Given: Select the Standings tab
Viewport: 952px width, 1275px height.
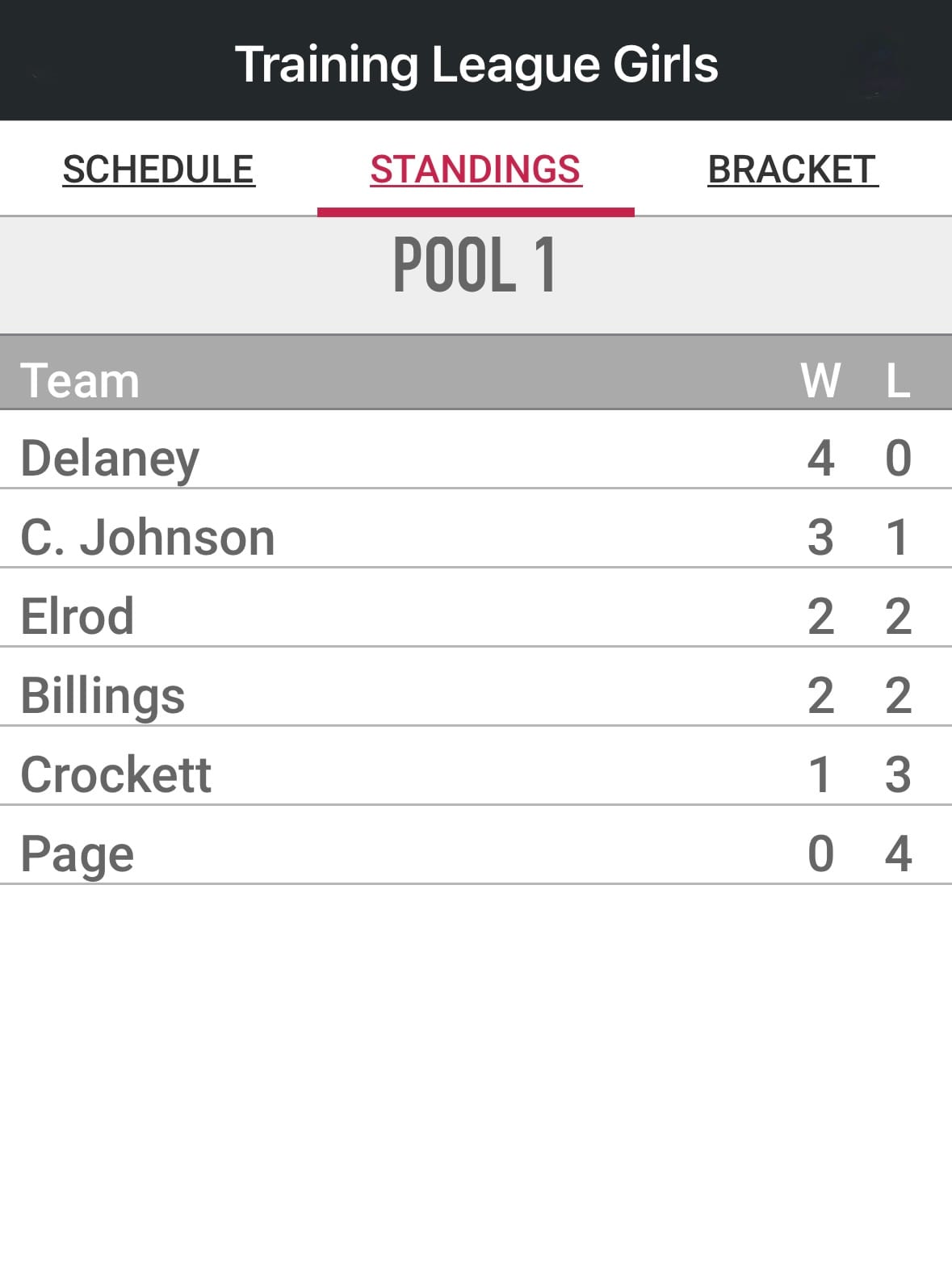Looking at the screenshot, I should tap(476, 170).
